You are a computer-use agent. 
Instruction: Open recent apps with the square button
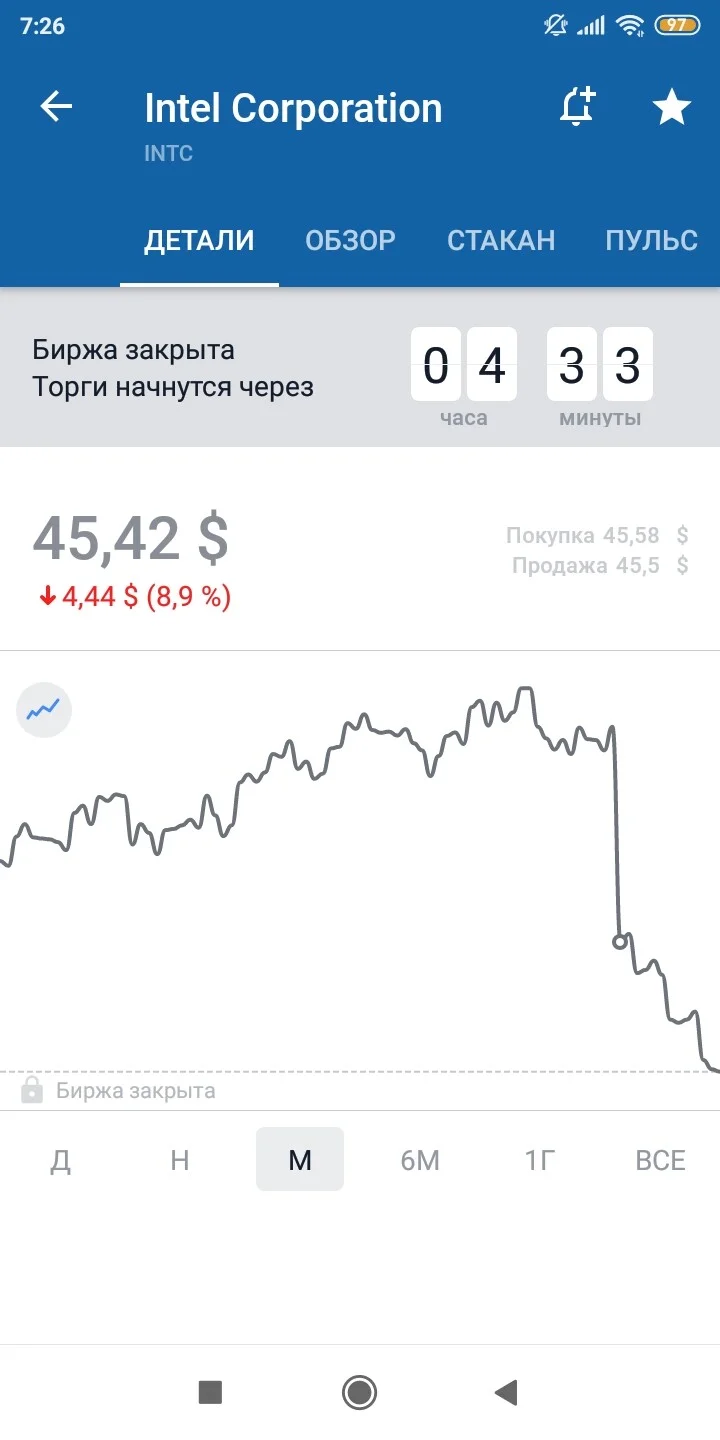[x=210, y=1392]
